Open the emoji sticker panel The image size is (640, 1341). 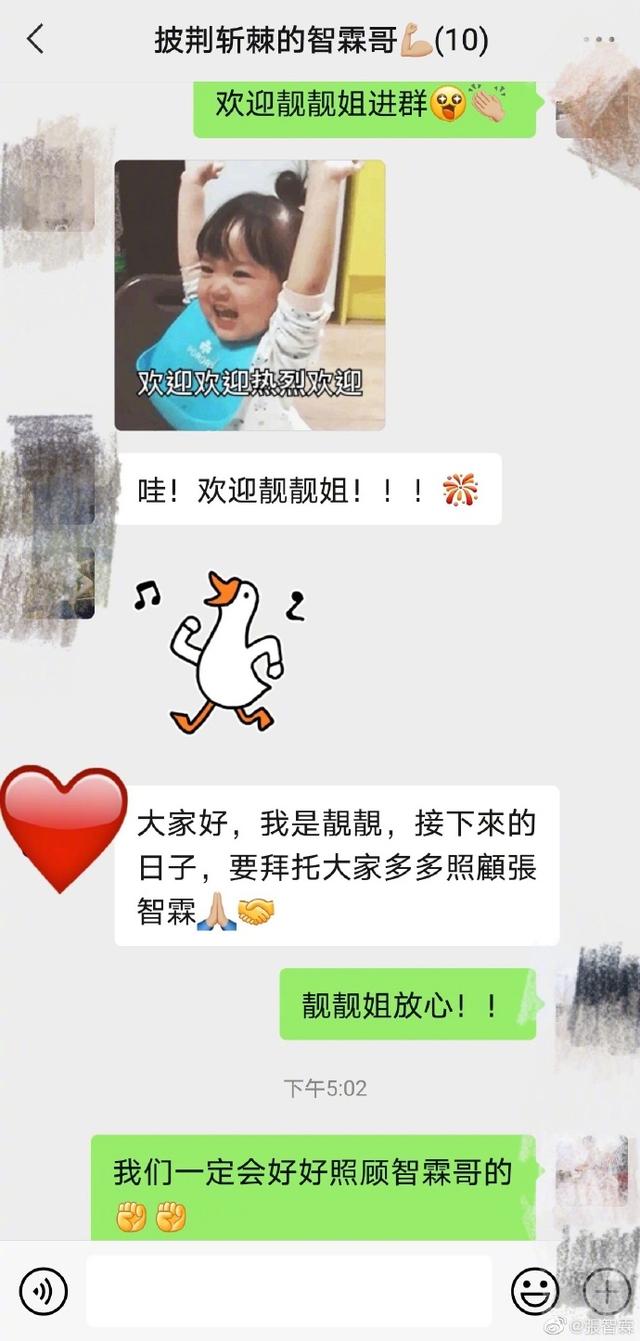535,1290
